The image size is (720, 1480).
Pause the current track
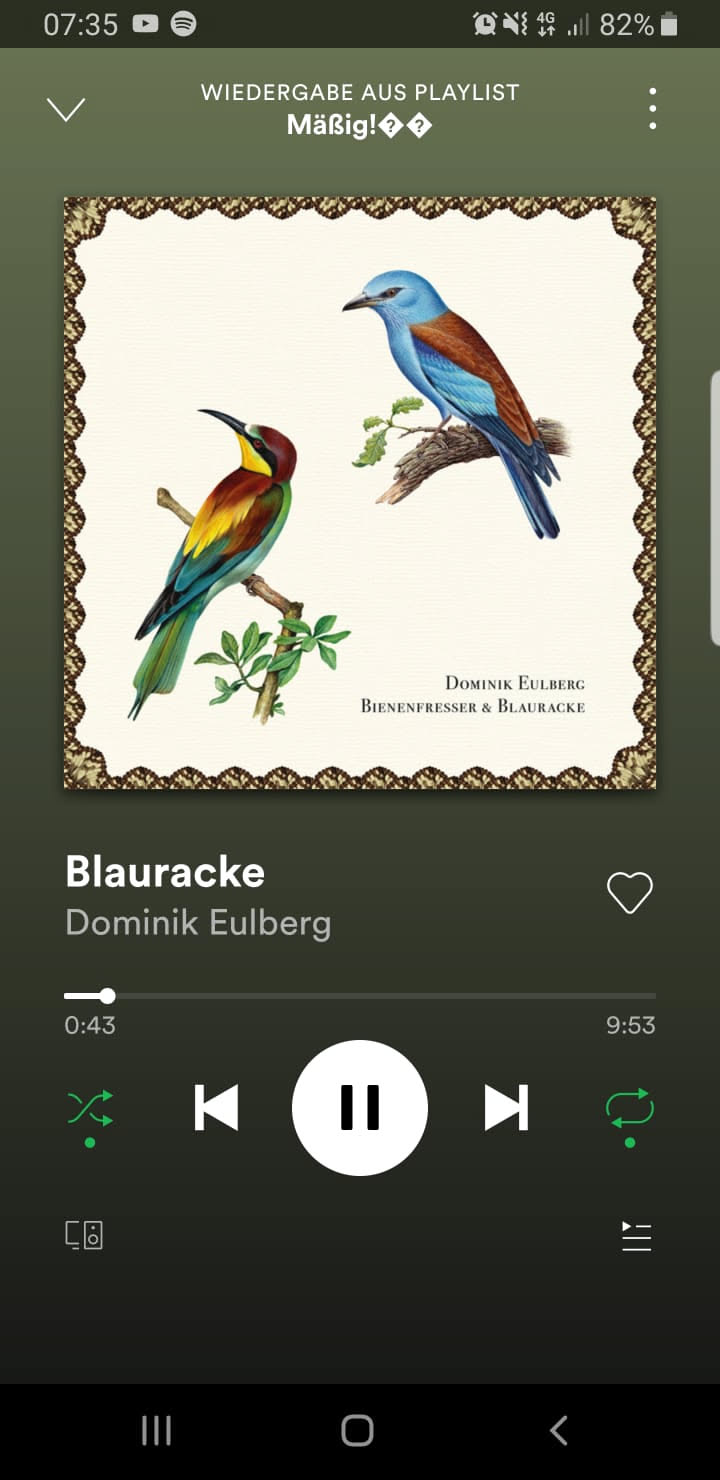coord(360,1107)
